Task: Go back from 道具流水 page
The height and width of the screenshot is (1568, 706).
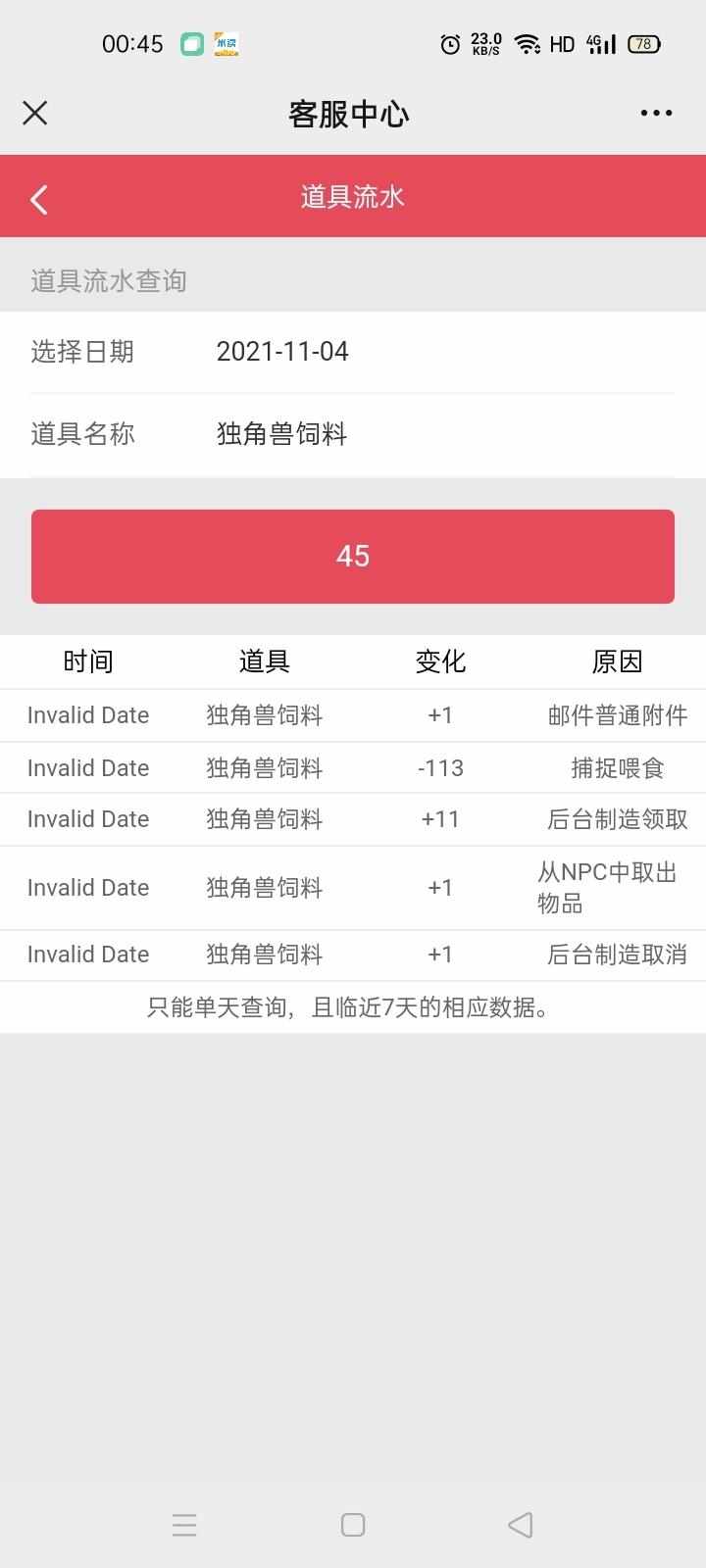Action: [x=39, y=200]
